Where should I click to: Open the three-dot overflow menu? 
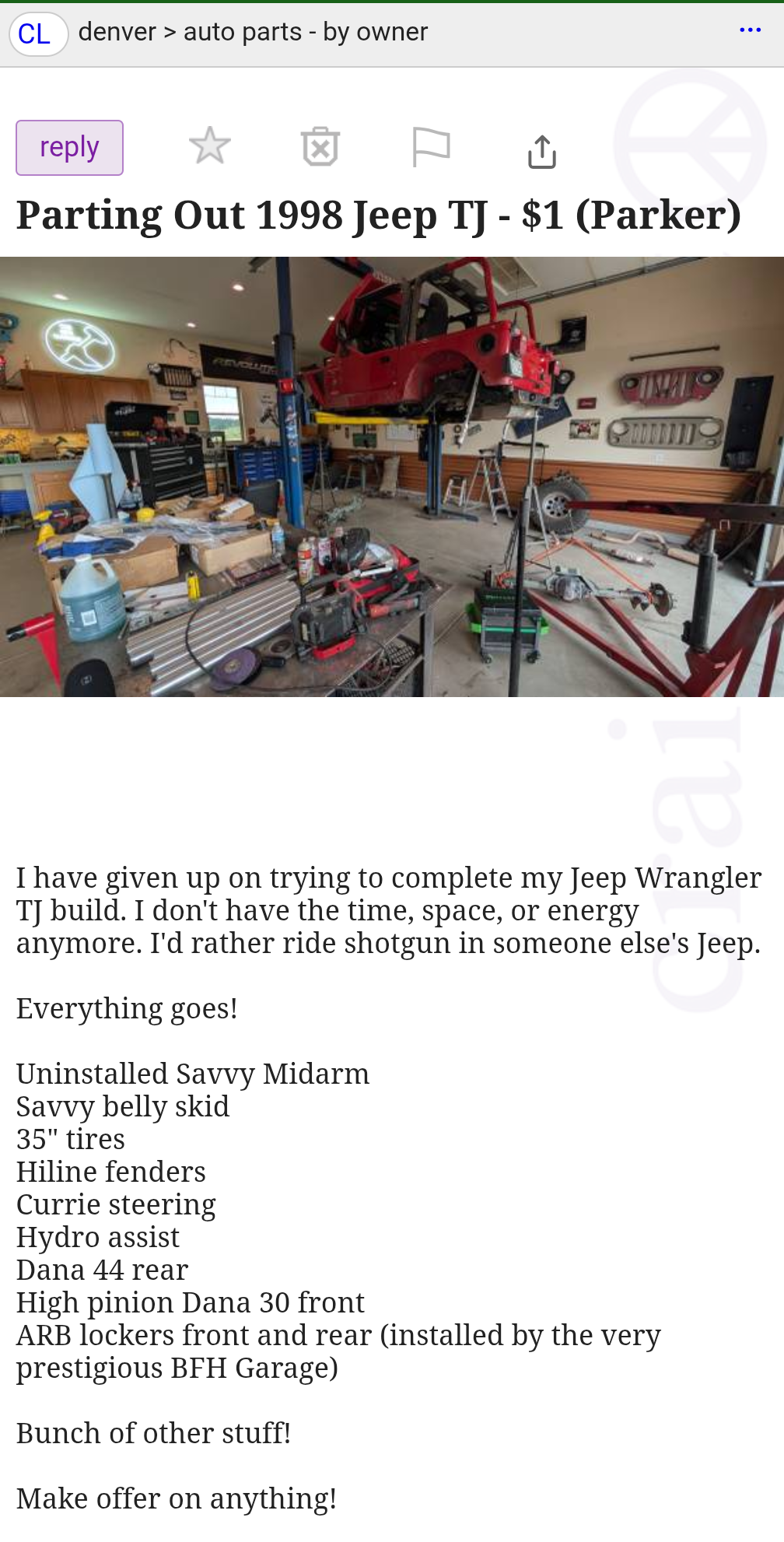750,30
